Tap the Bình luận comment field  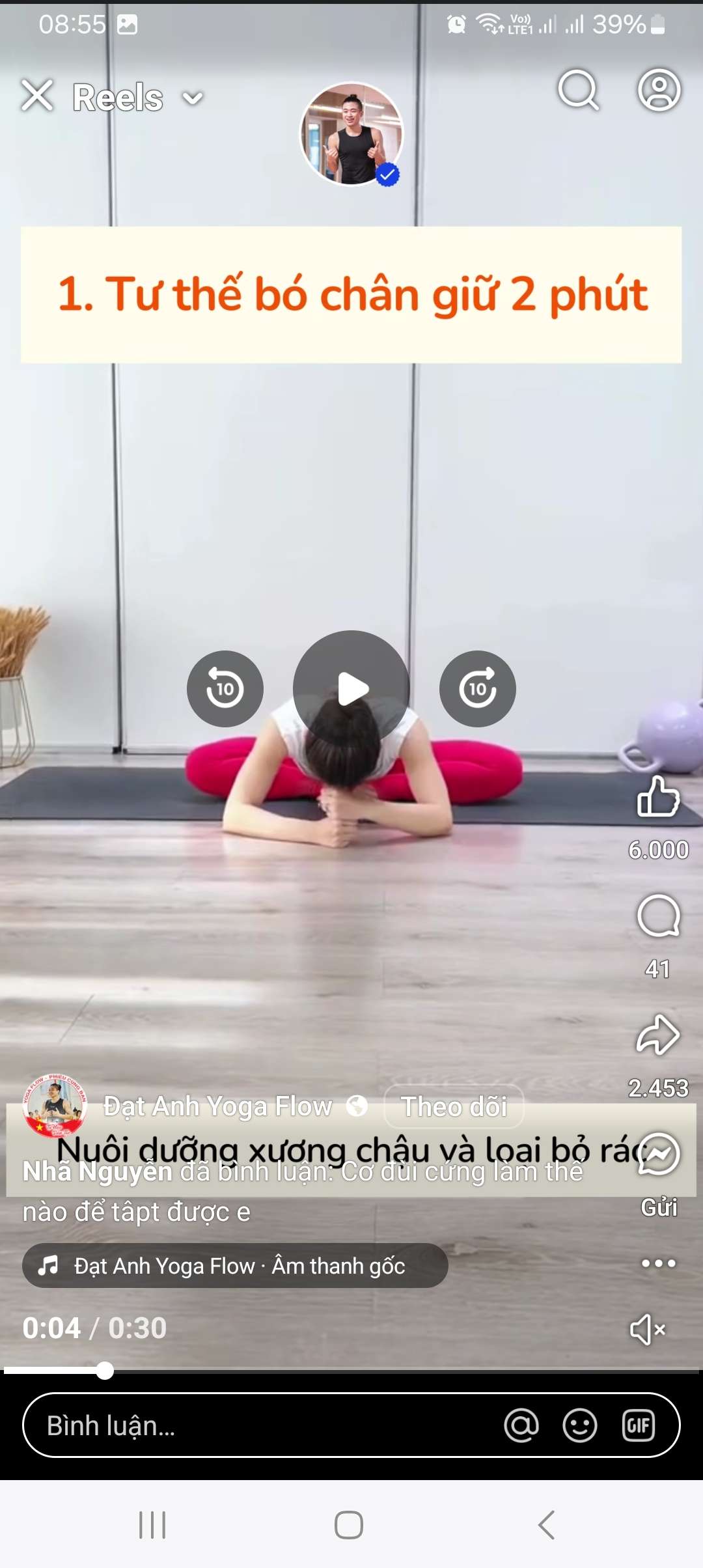pos(260,1425)
